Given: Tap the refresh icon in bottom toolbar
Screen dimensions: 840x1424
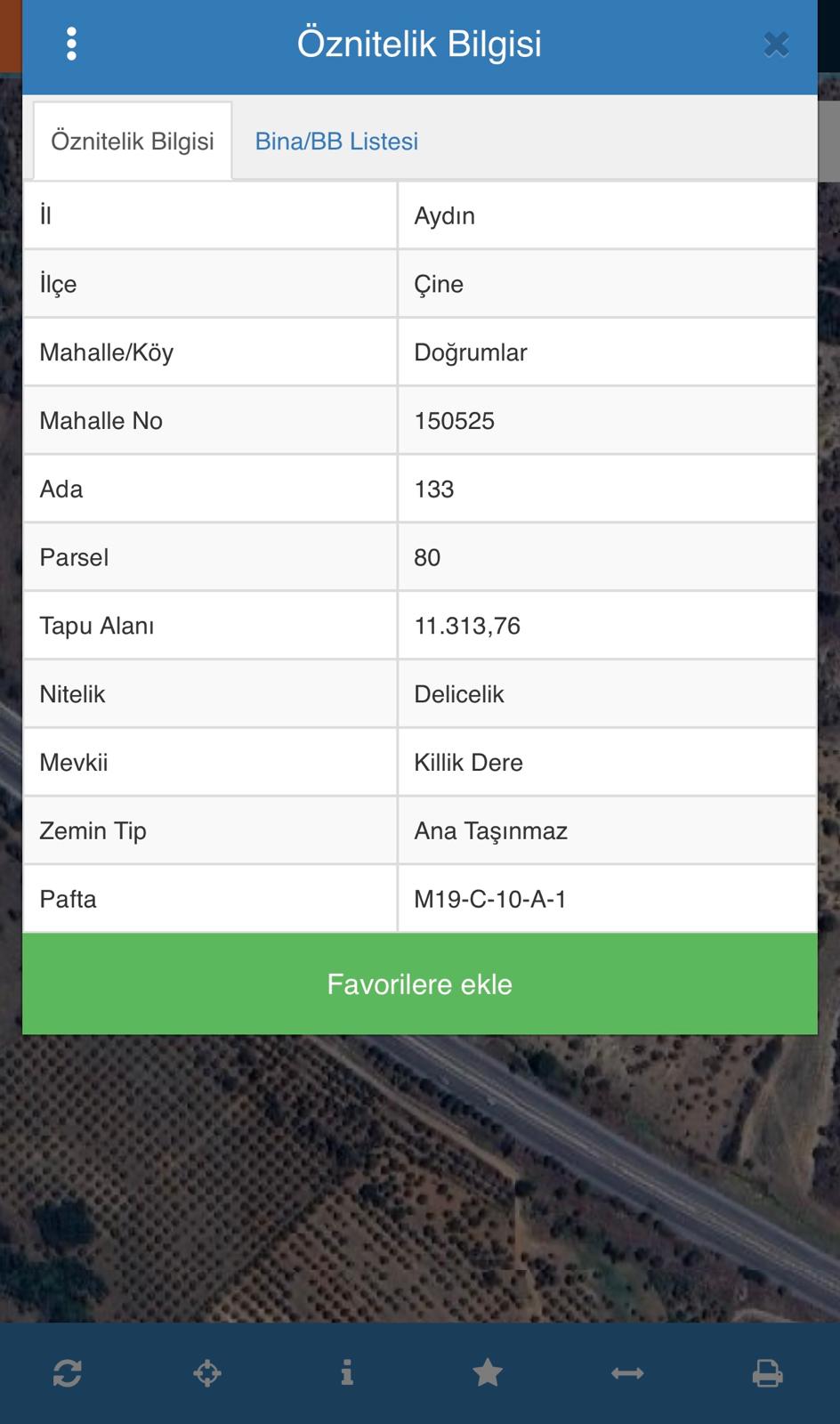Looking at the screenshot, I should [68, 1373].
